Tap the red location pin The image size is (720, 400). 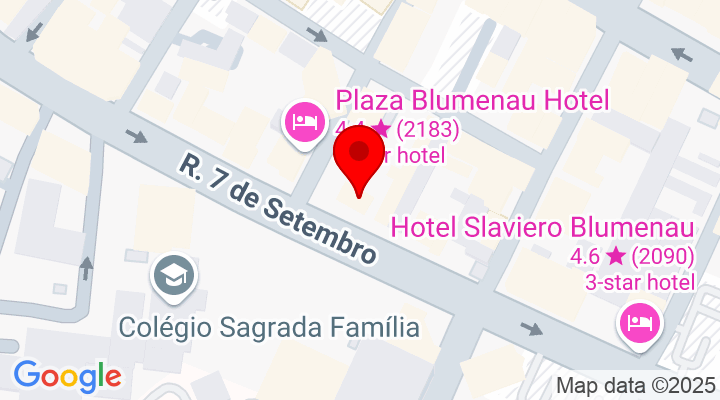[363, 156]
